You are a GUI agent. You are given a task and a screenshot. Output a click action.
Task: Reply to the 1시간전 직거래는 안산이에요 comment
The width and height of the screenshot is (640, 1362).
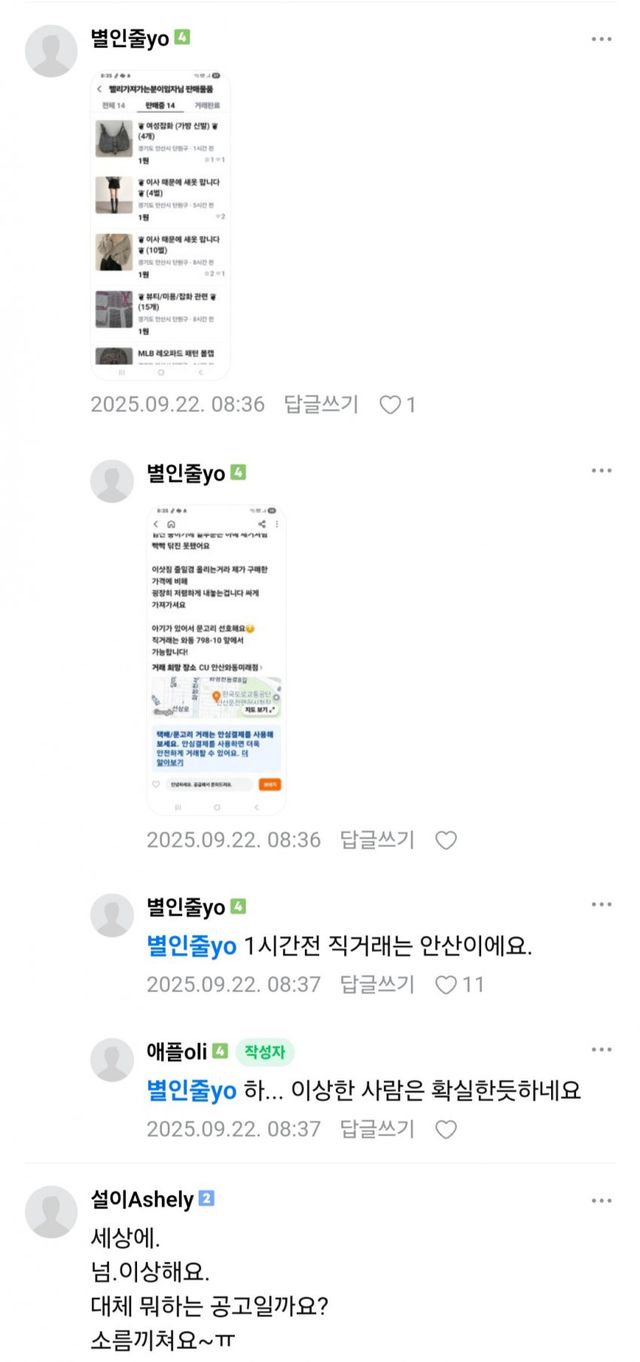pyautogui.click(x=377, y=985)
